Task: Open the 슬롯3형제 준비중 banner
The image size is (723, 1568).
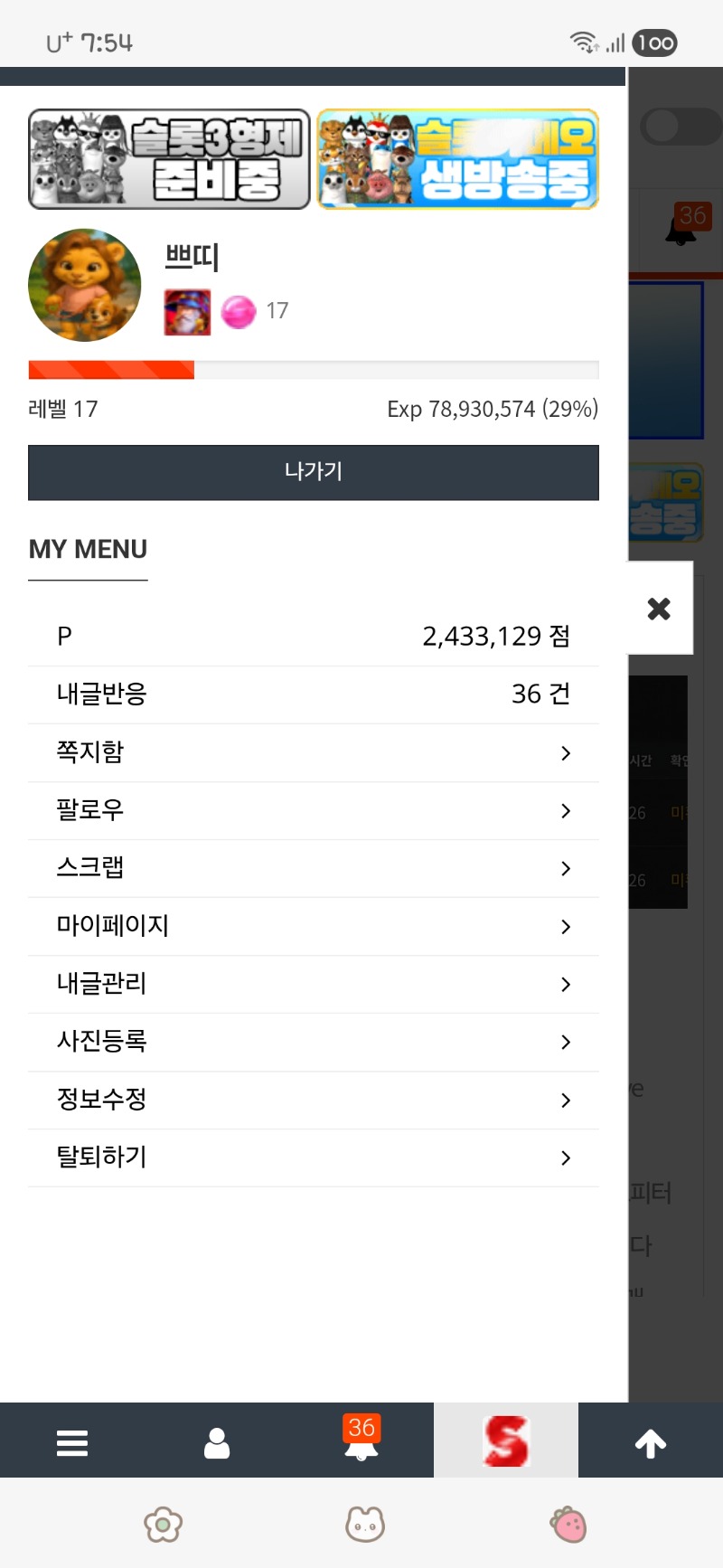Action: point(169,159)
